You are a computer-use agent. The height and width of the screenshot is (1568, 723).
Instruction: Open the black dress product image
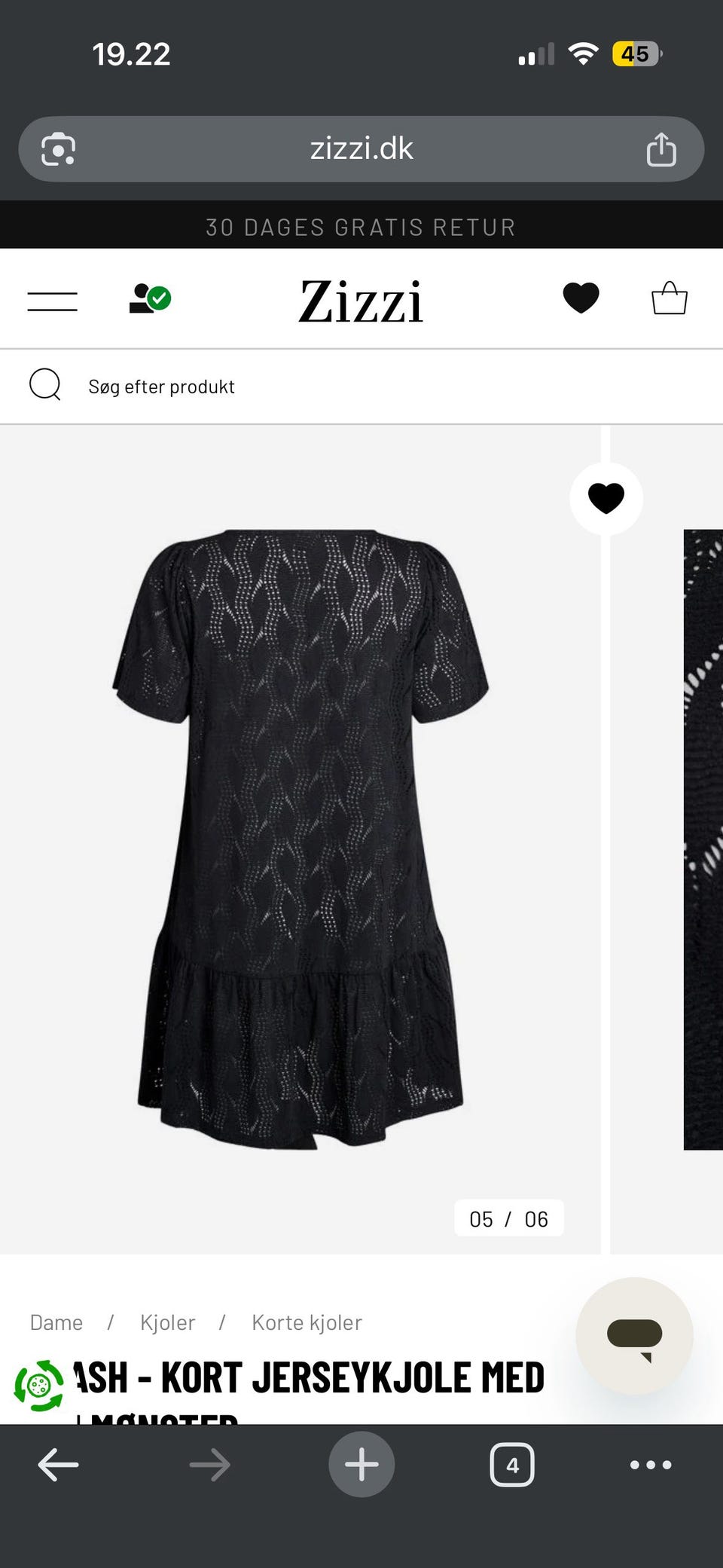[300, 839]
